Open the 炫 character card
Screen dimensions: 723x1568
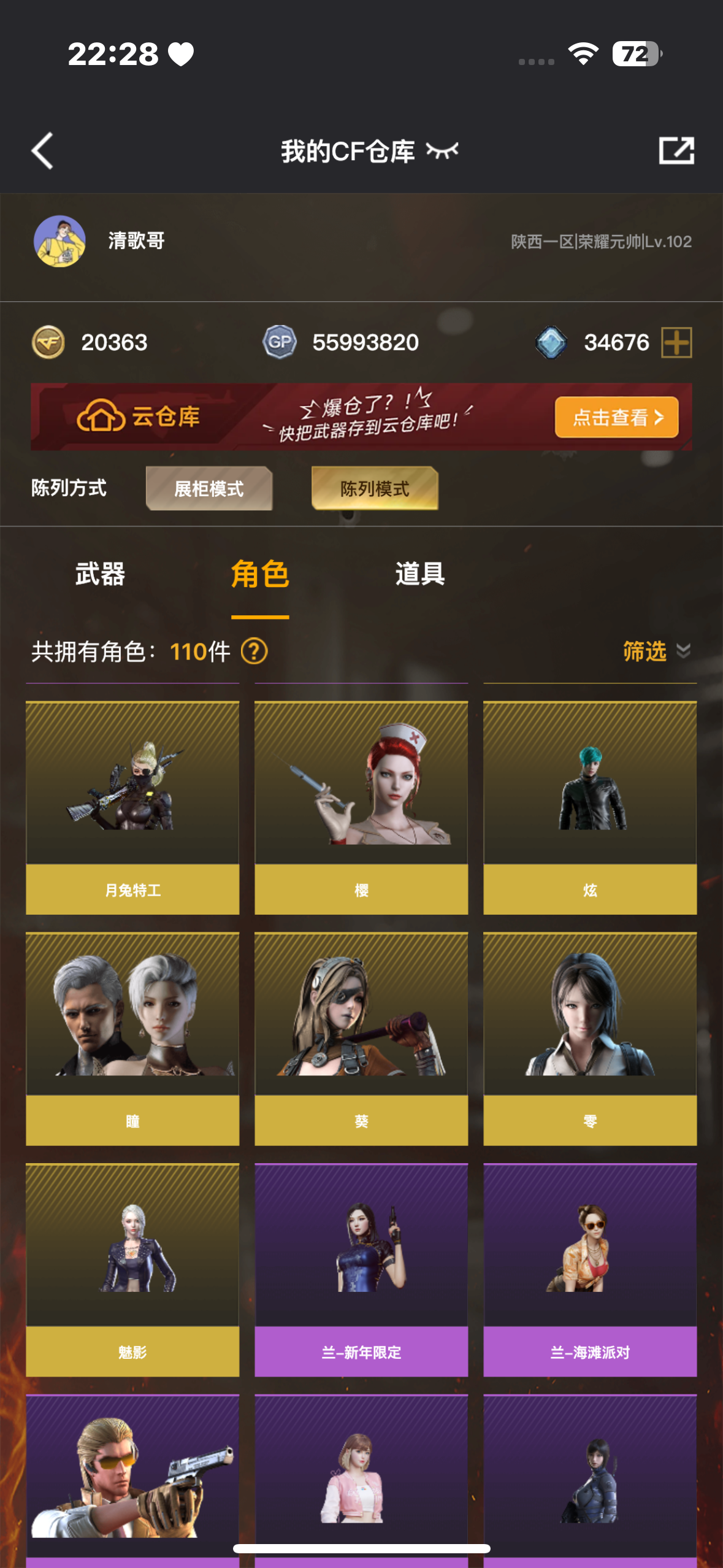590,807
